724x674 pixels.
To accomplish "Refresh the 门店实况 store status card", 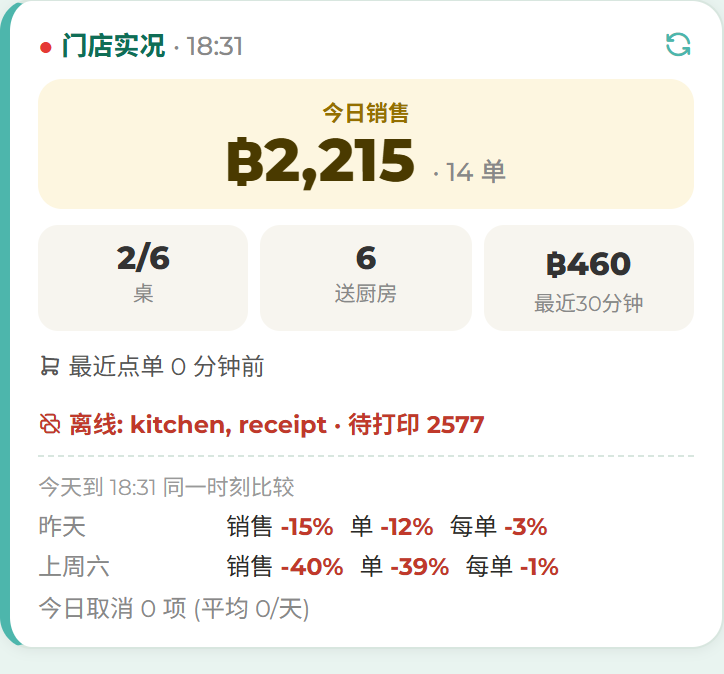I will (678, 45).
